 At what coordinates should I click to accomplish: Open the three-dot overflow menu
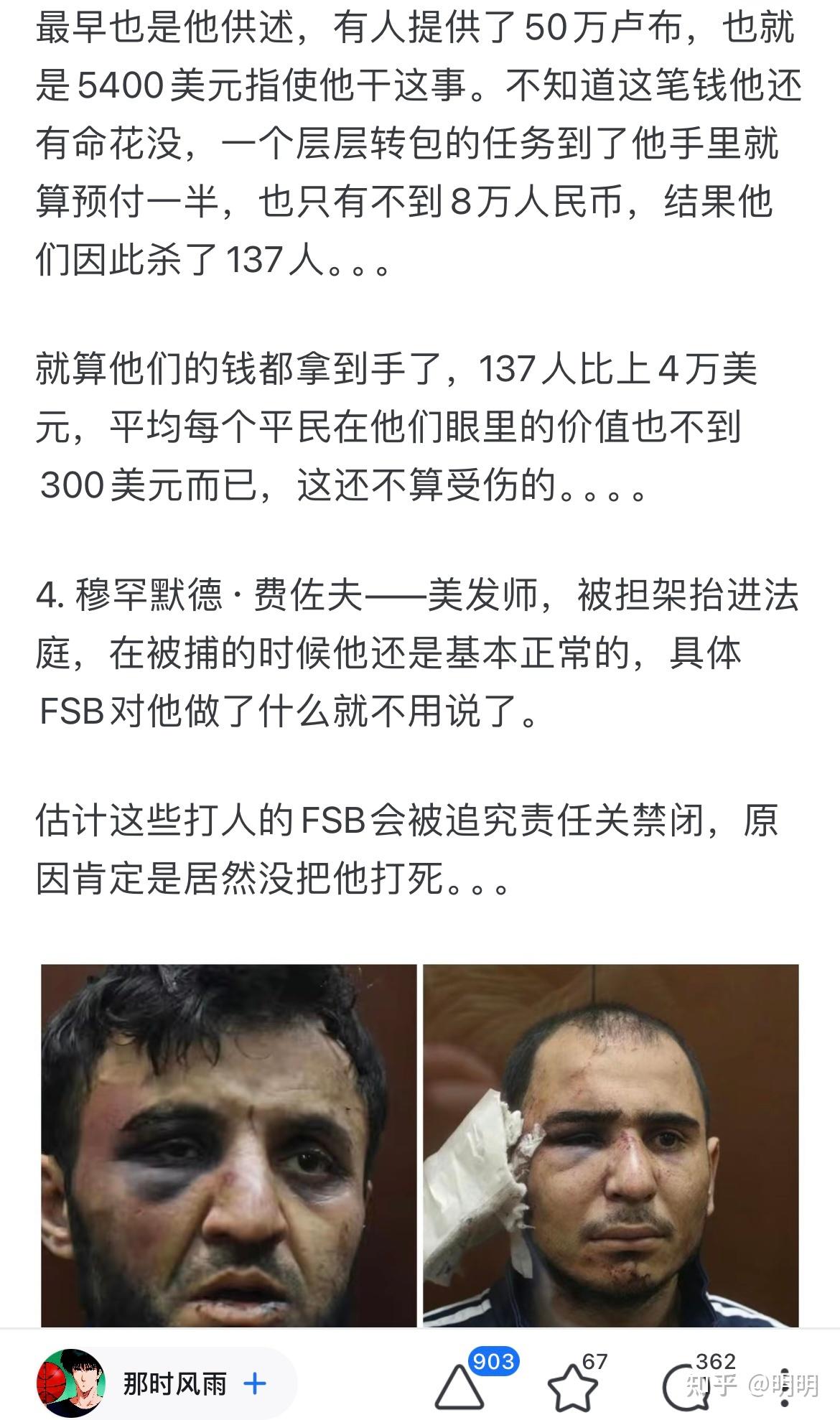coord(785,1387)
